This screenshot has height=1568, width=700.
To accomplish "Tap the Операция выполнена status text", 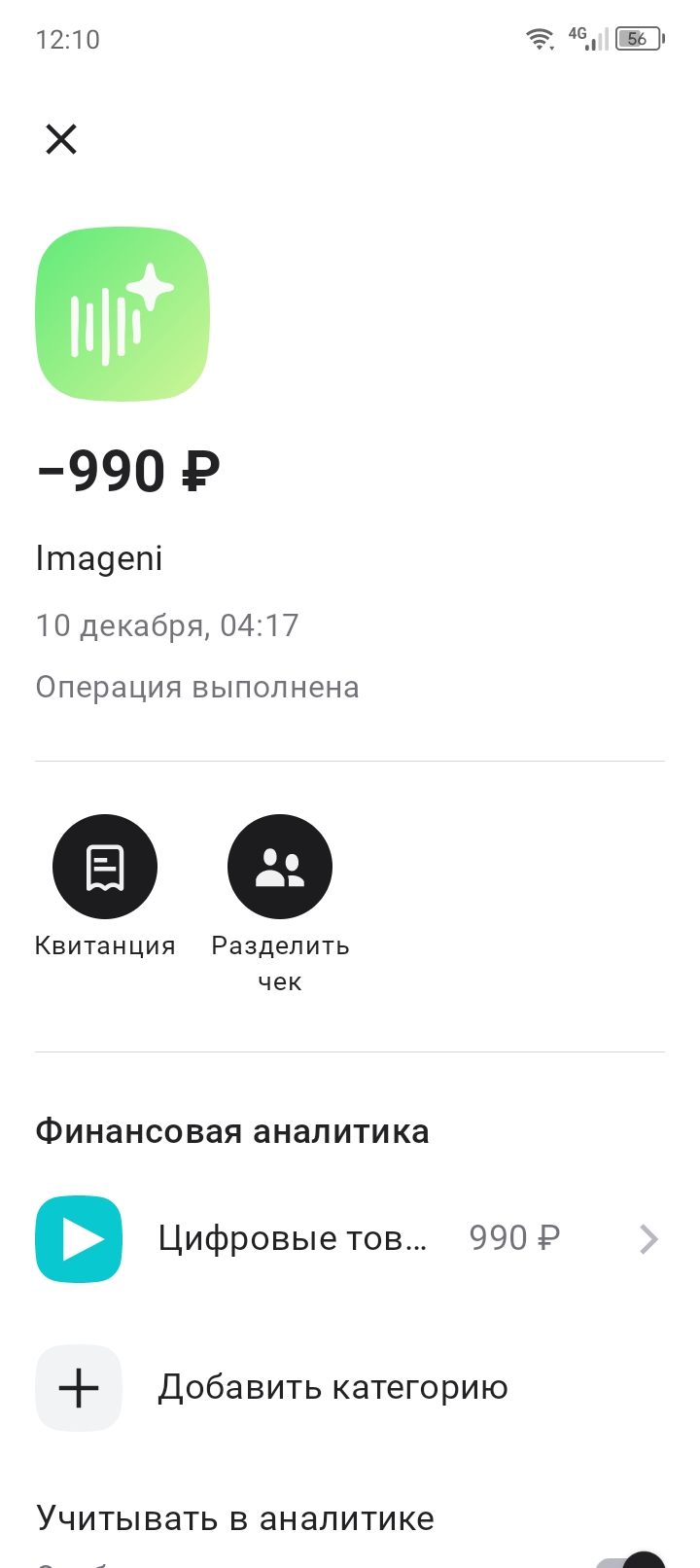I will 197,686.
